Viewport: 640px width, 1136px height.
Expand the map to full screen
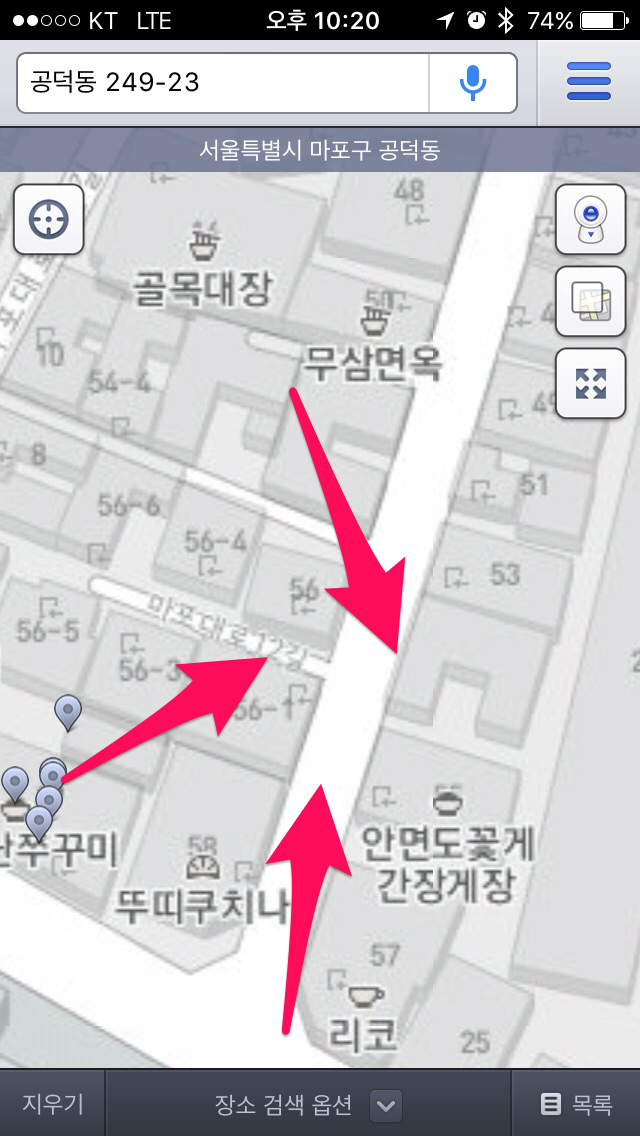pos(591,383)
